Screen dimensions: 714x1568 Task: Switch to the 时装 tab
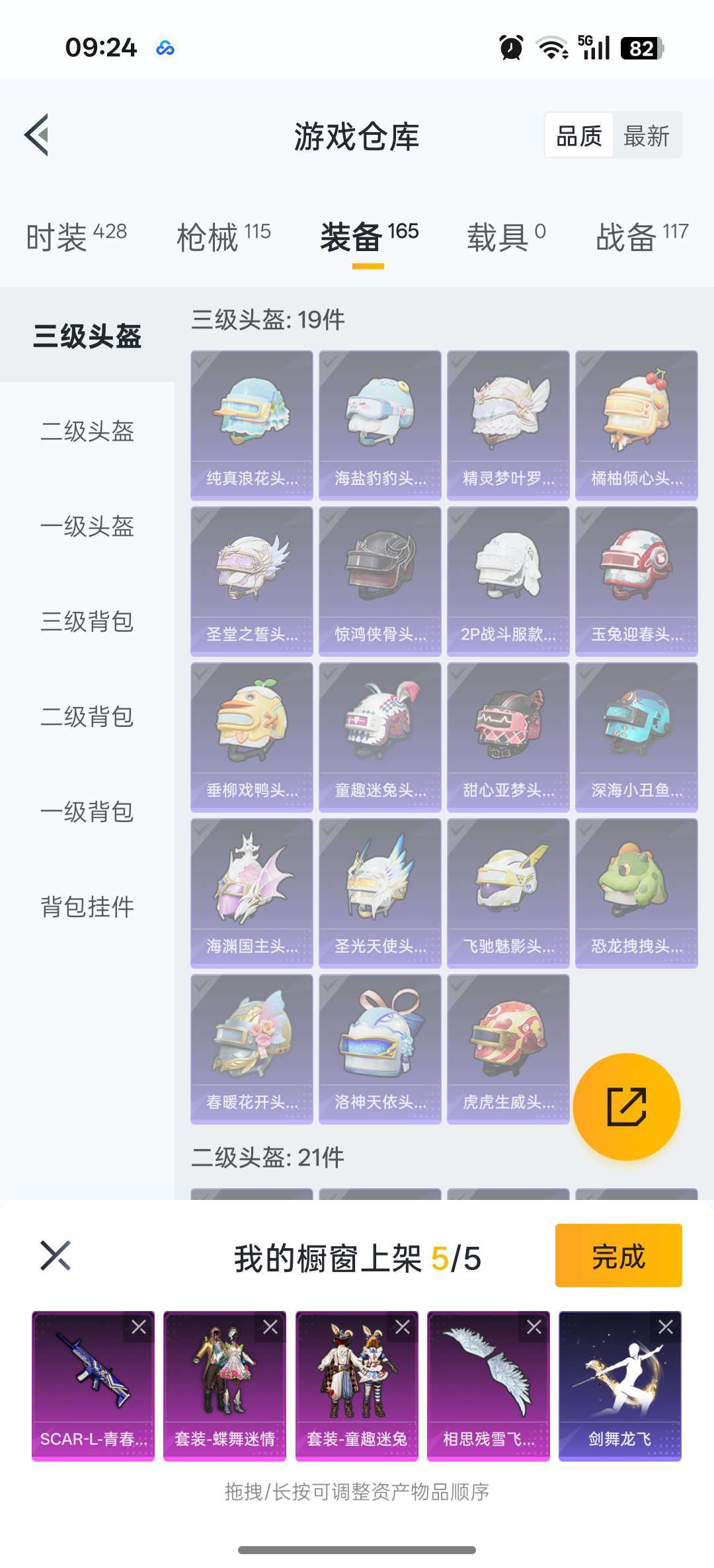75,237
